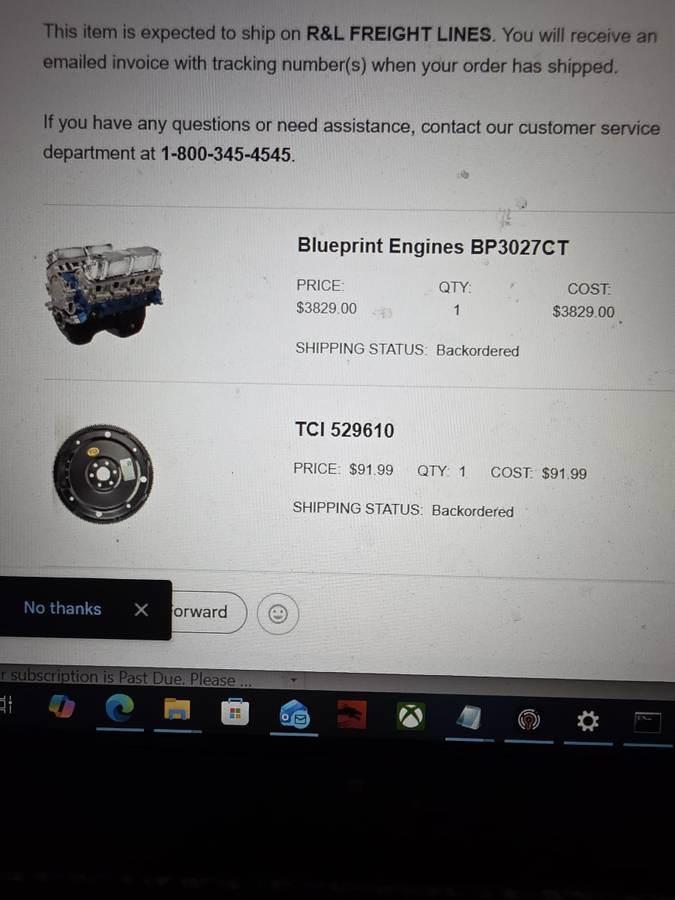The height and width of the screenshot is (900, 675).
Task: Add an emoji reaction to the email
Action: coord(278,614)
